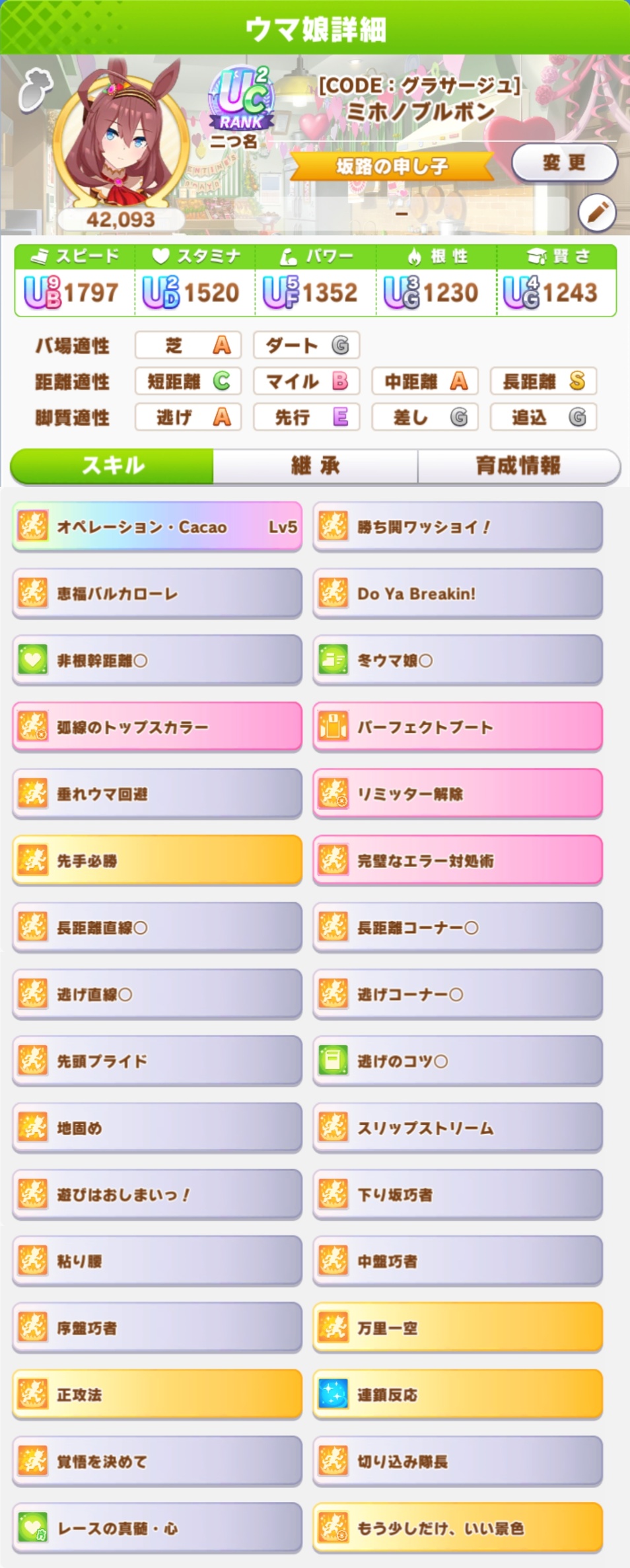Tap the 連鎖反応 skill

coord(458,1394)
